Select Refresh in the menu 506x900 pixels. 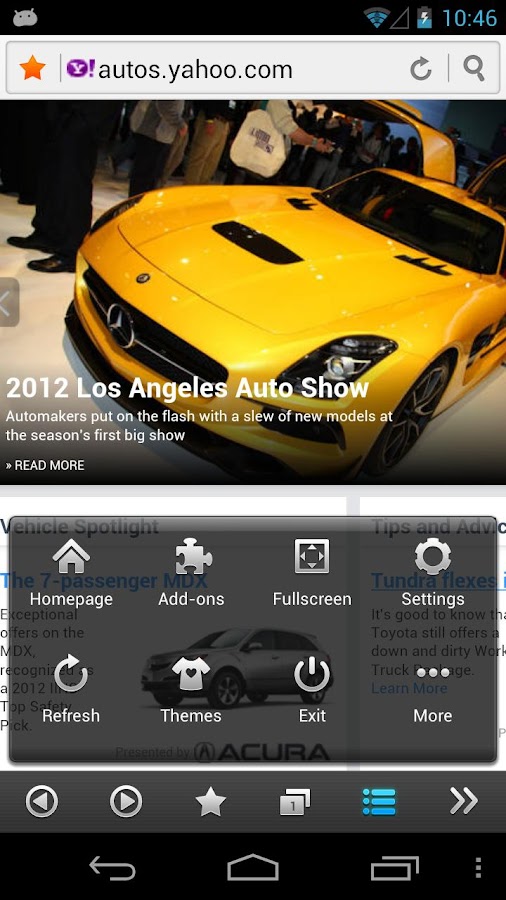pyautogui.click(x=71, y=690)
